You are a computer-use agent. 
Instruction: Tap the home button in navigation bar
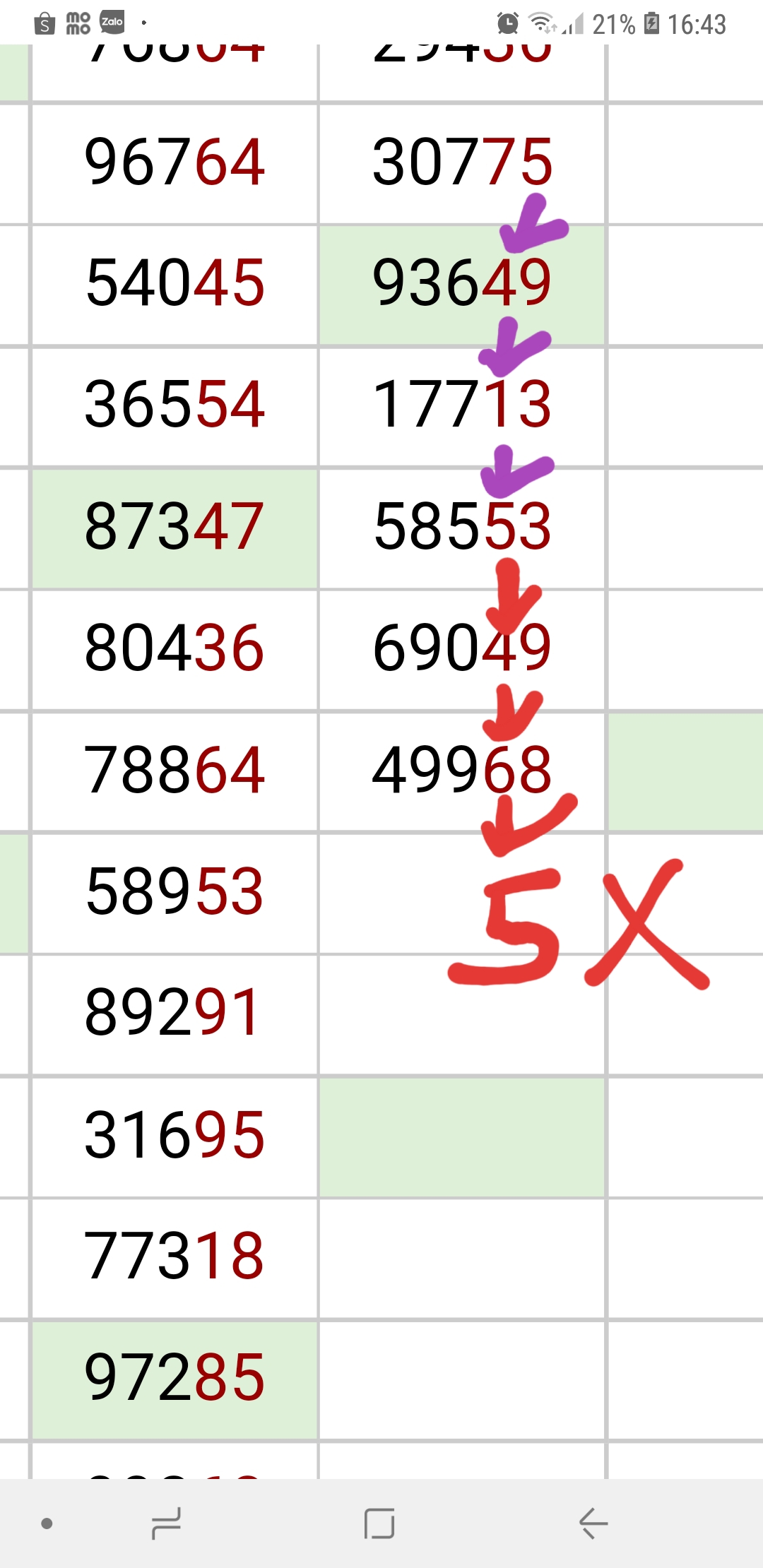(379, 1524)
